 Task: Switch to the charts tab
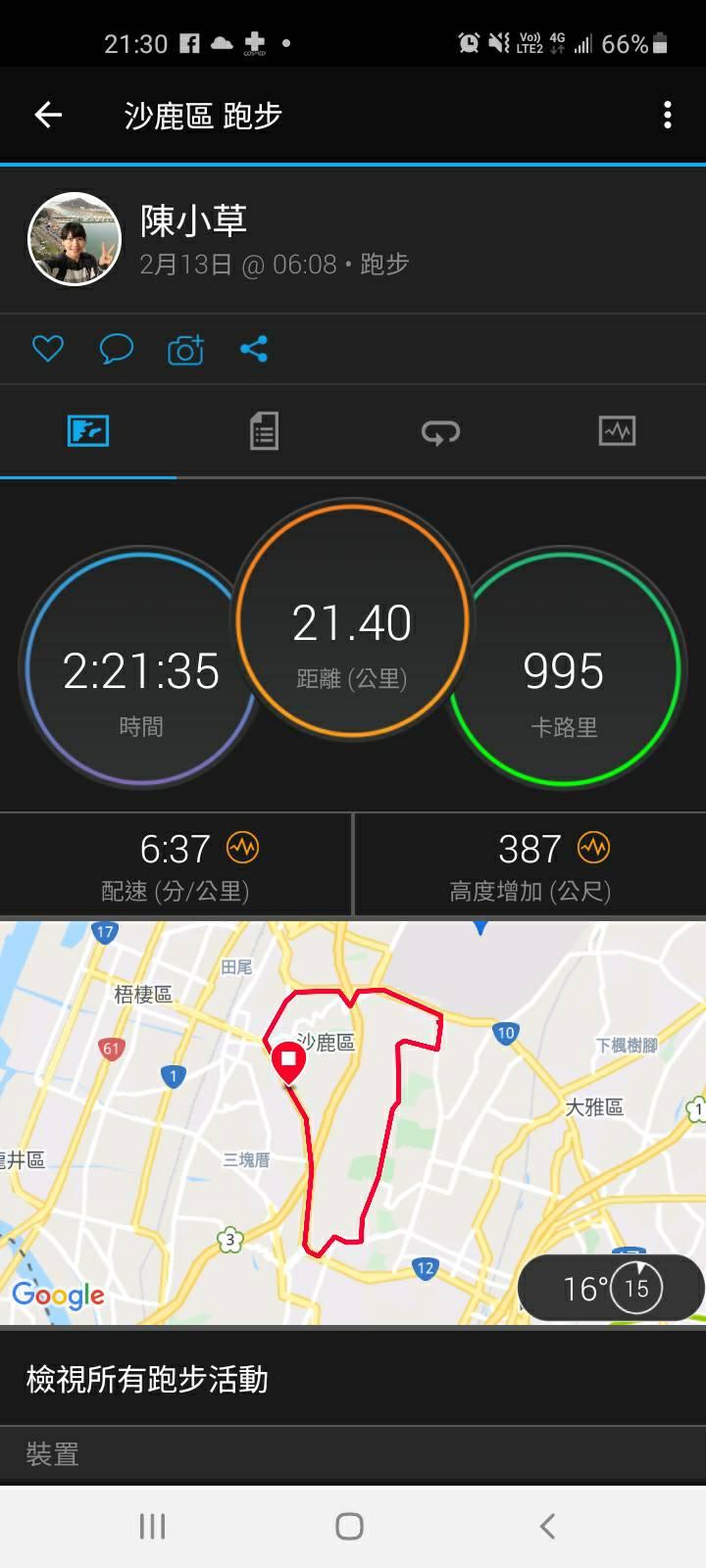(x=617, y=431)
